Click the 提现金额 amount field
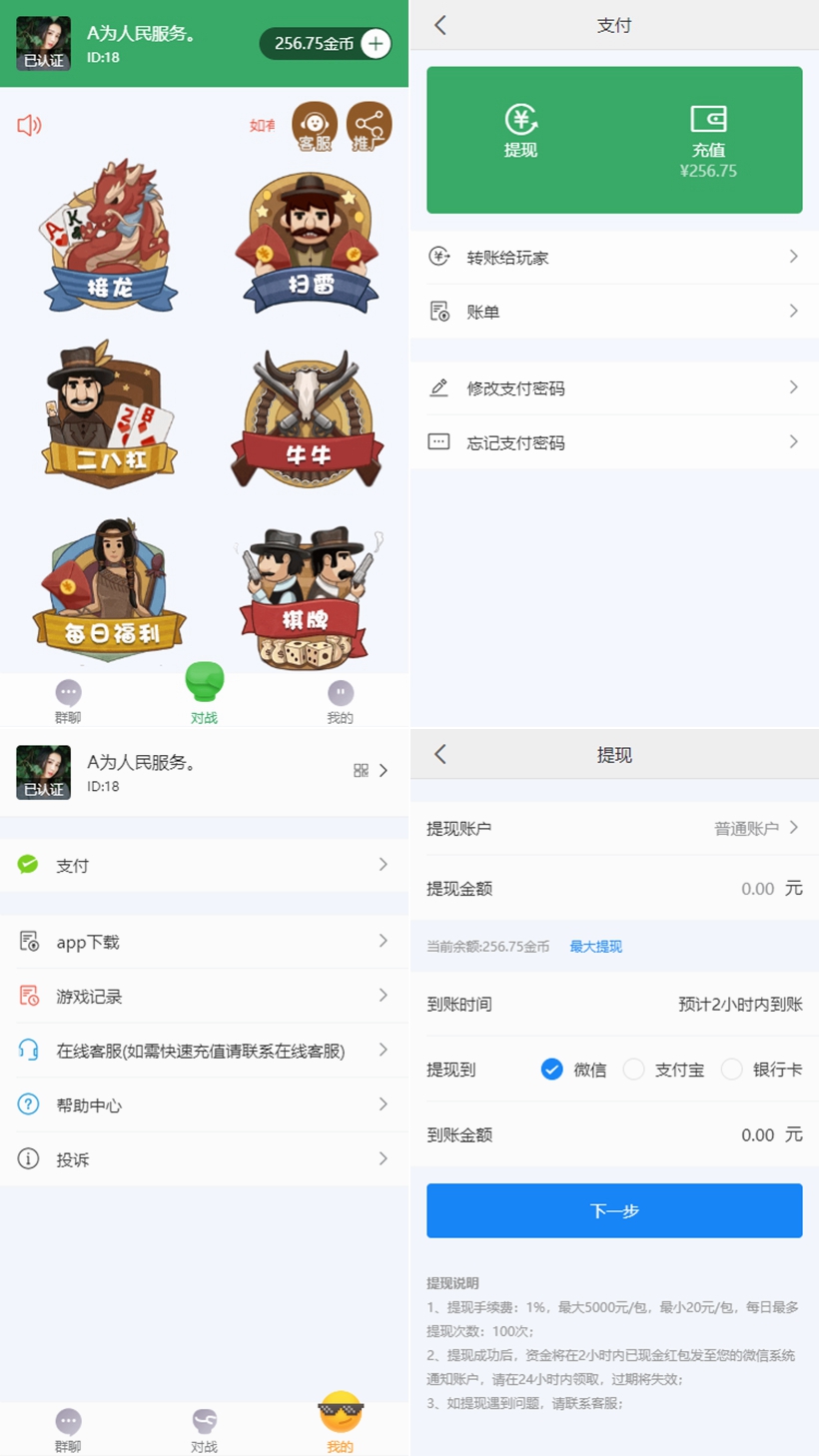This screenshot has width=819, height=1456. pos(614,888)
